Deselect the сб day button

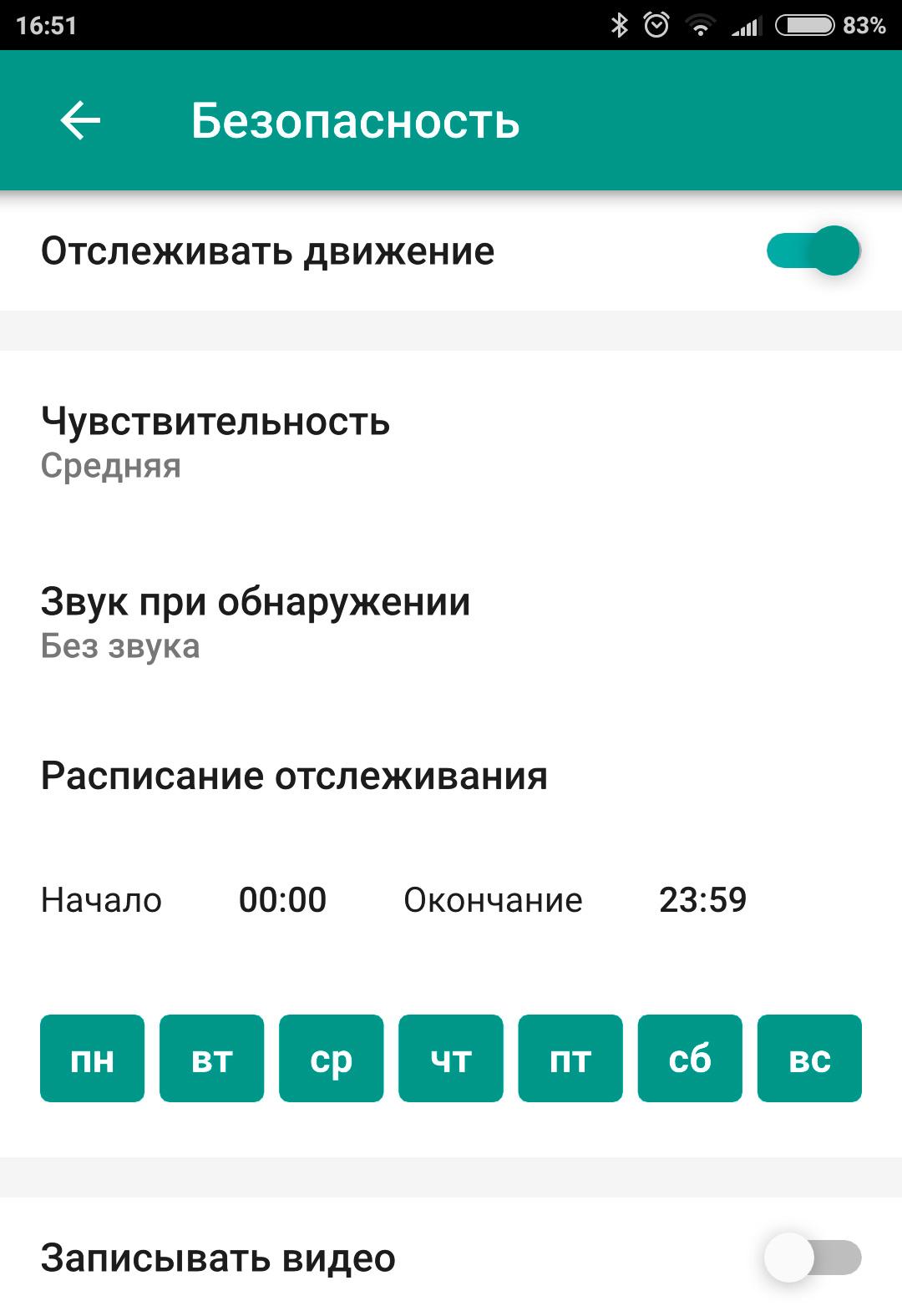point(690,1059)
